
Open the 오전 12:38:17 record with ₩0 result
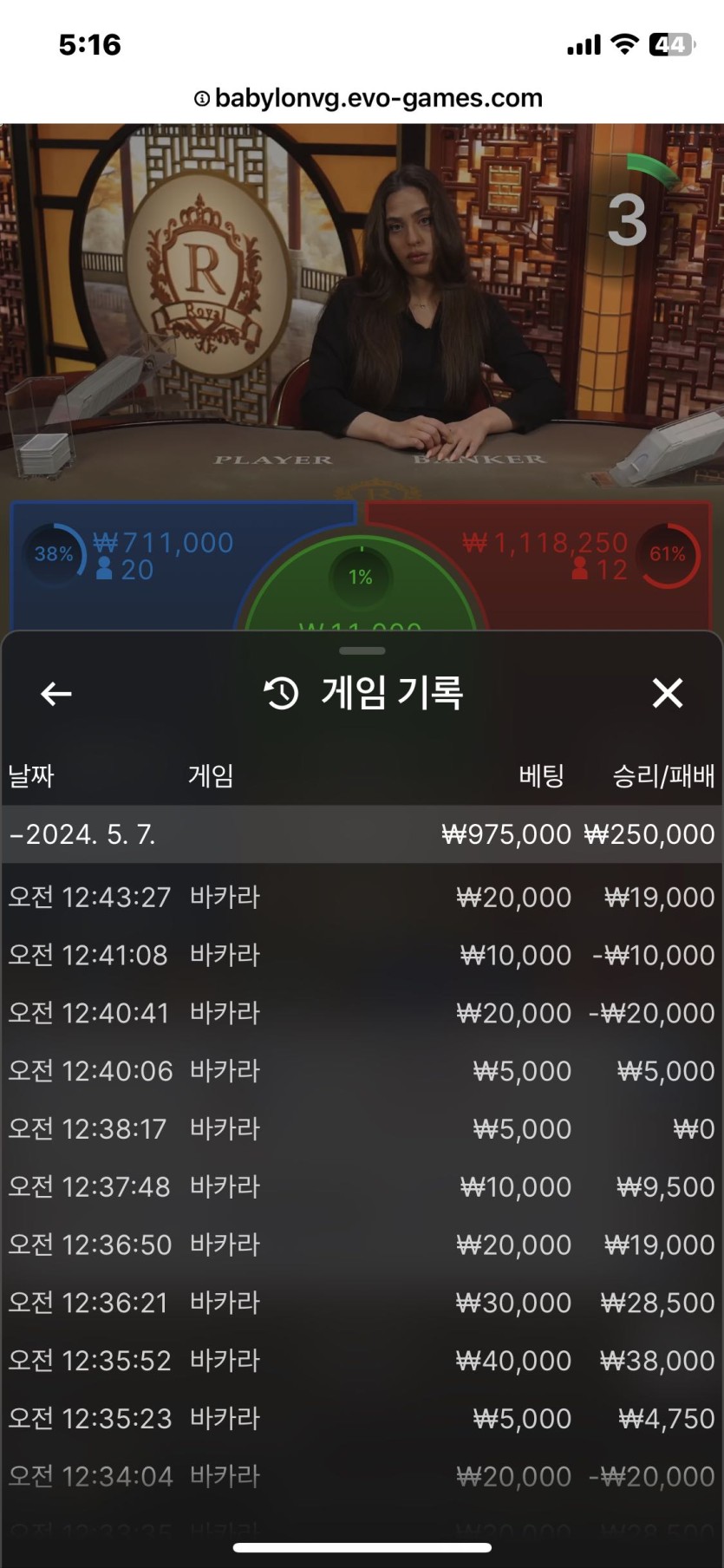(x=362, y=1129)
